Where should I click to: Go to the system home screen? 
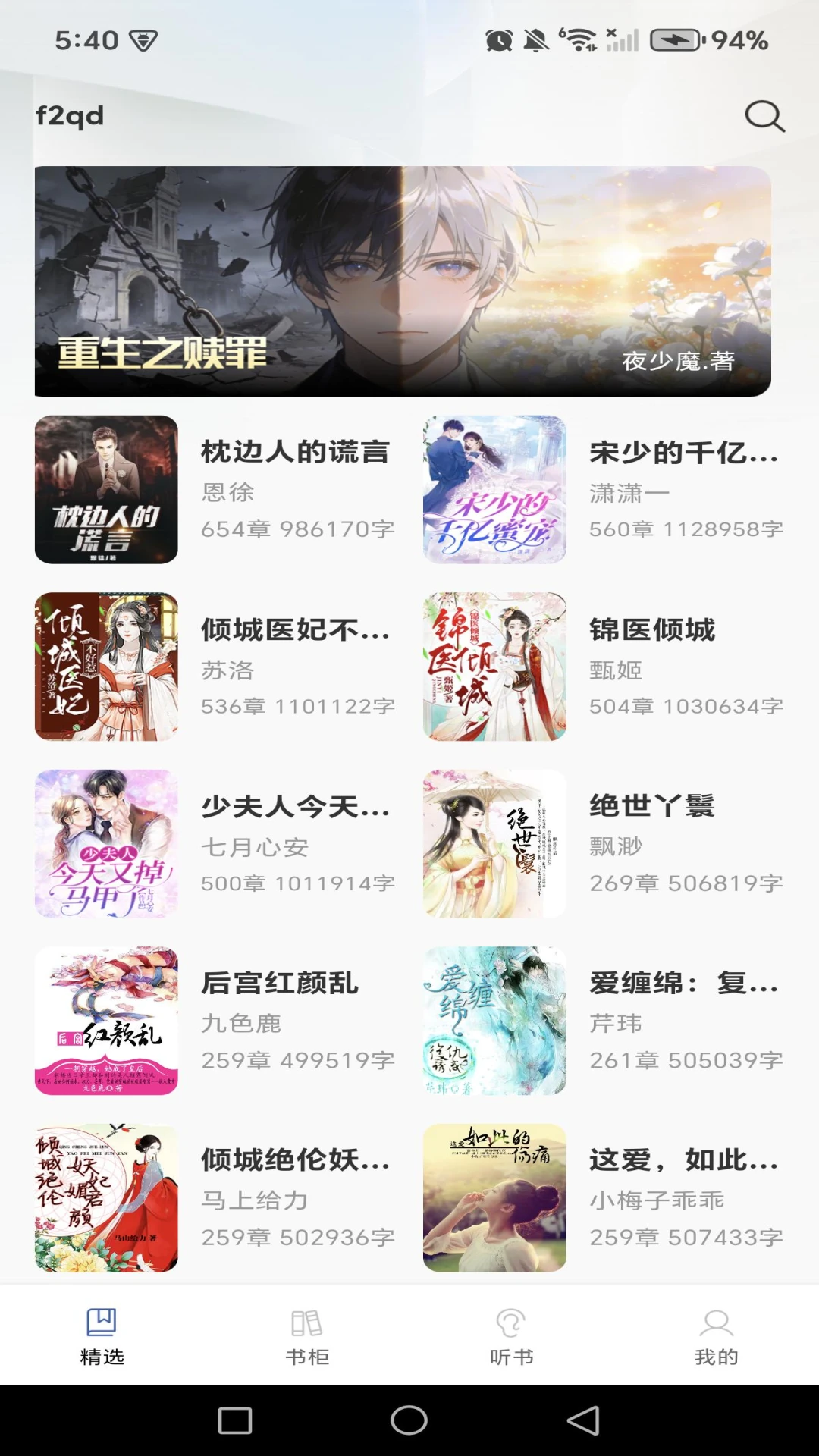coord(409,1420)
